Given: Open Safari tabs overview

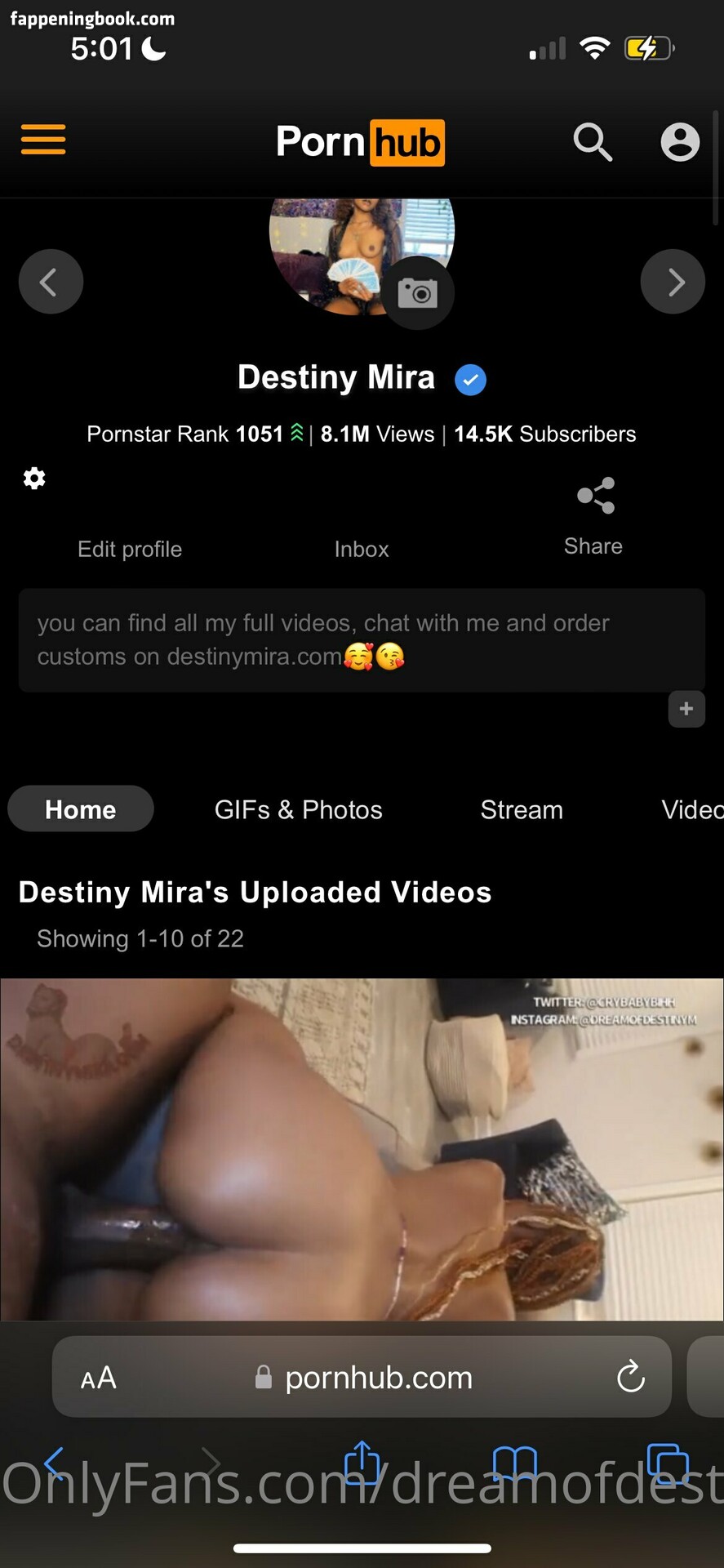Looking at the screenshot, I should (x=668, y=1463).
